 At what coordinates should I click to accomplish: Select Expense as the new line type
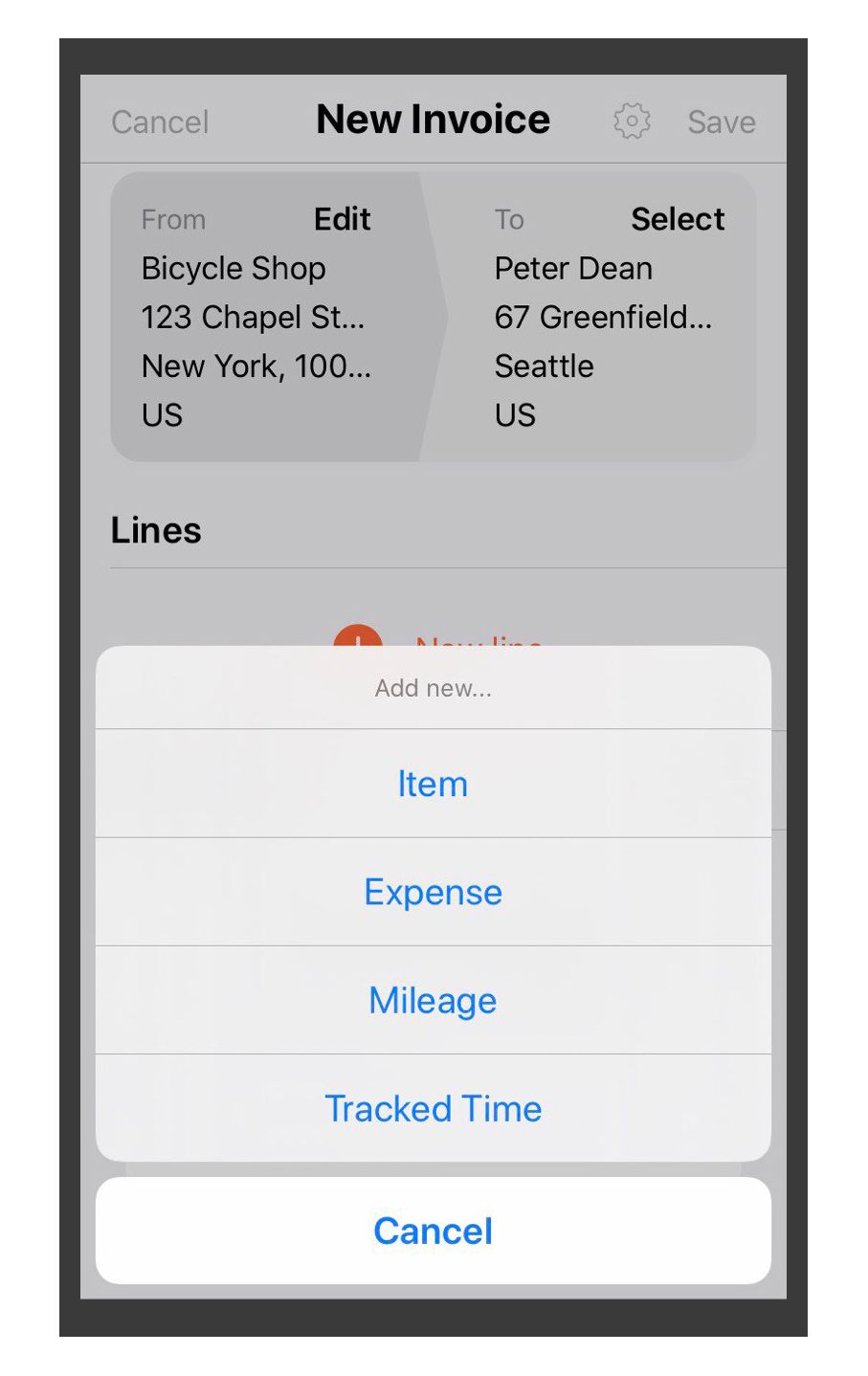pos(433,892)
